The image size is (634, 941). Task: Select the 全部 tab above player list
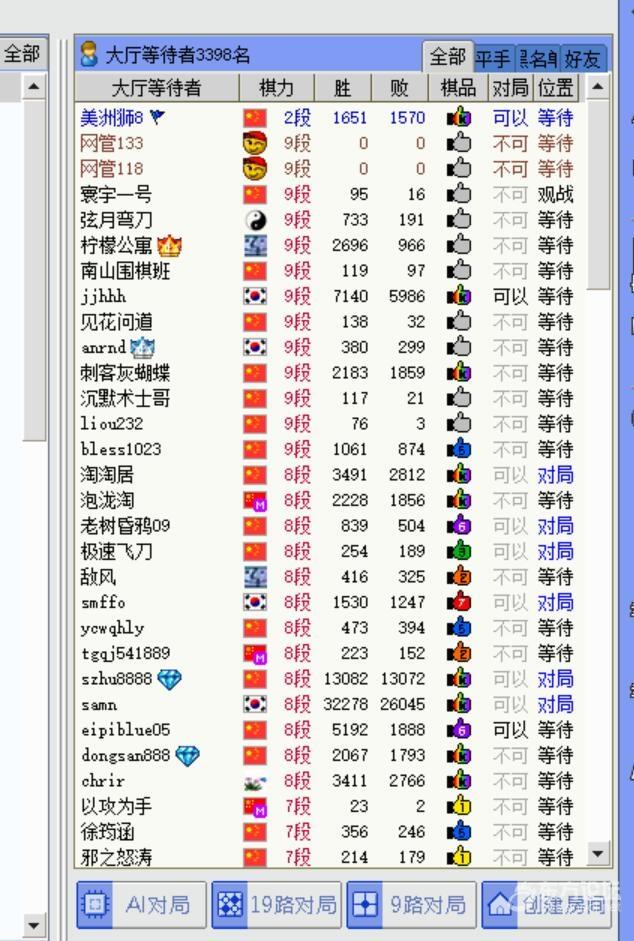coord(447,56)
